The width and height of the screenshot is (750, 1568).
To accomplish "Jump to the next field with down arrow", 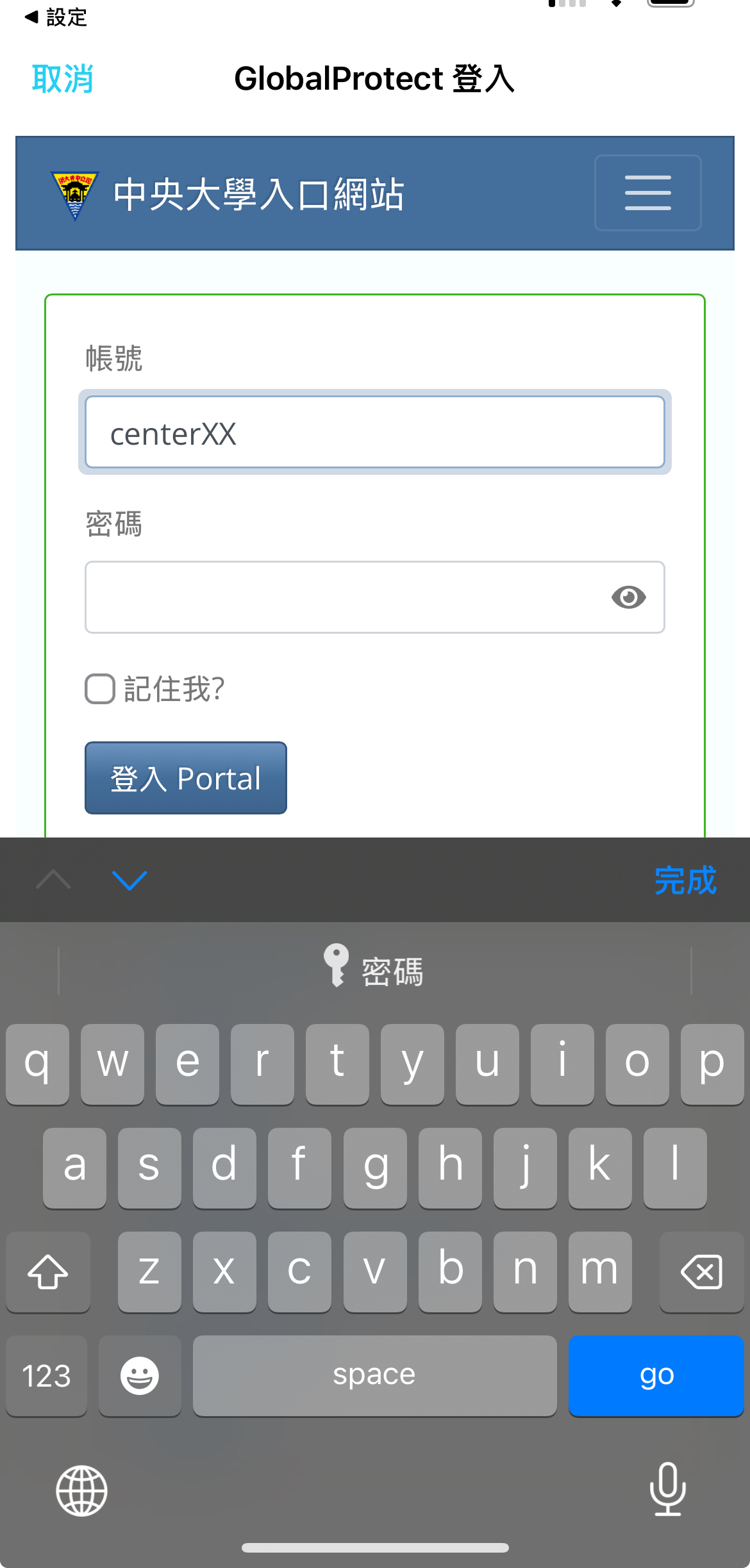I will coord(129,880).
